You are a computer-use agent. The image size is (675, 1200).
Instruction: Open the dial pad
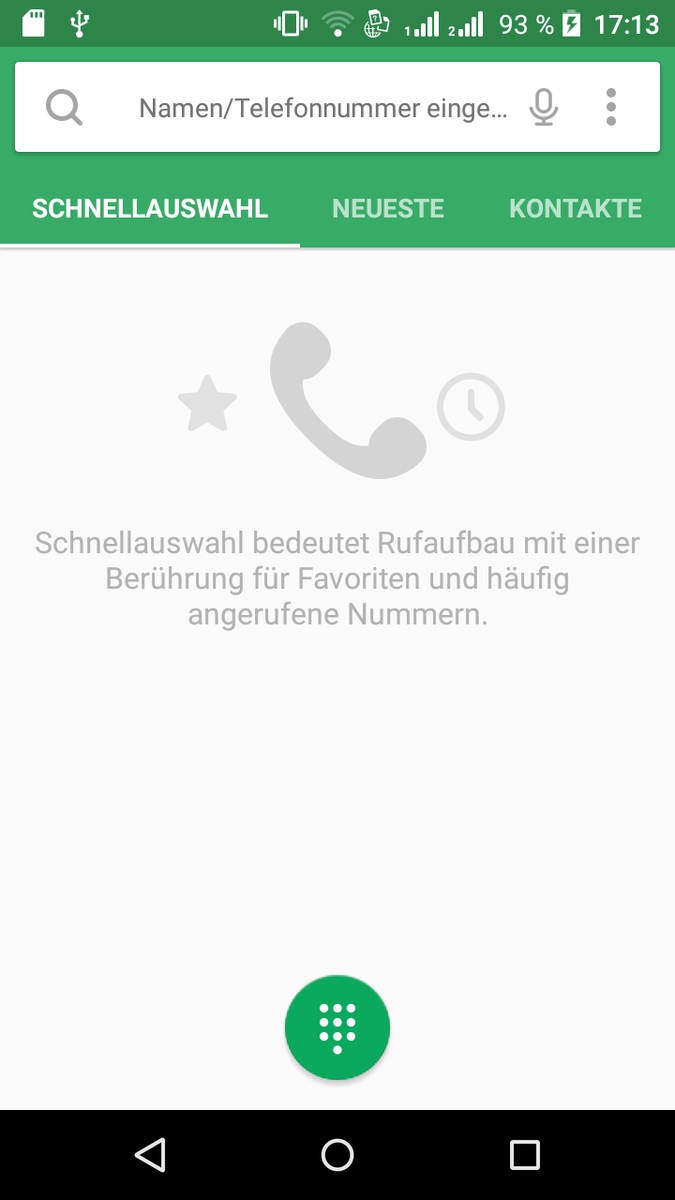(337, 1027)
